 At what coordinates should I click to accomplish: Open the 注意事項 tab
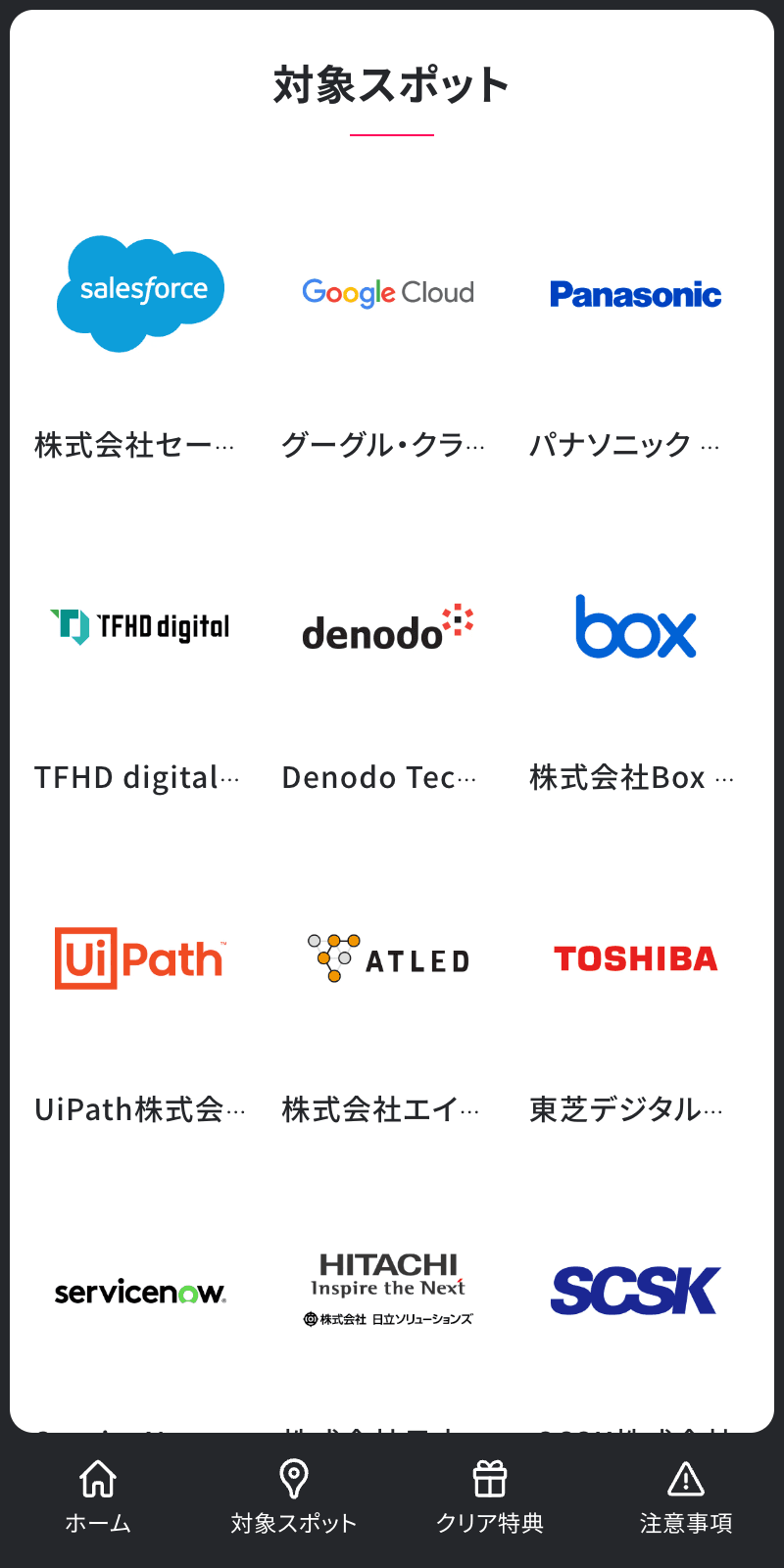click(685, 1497)
